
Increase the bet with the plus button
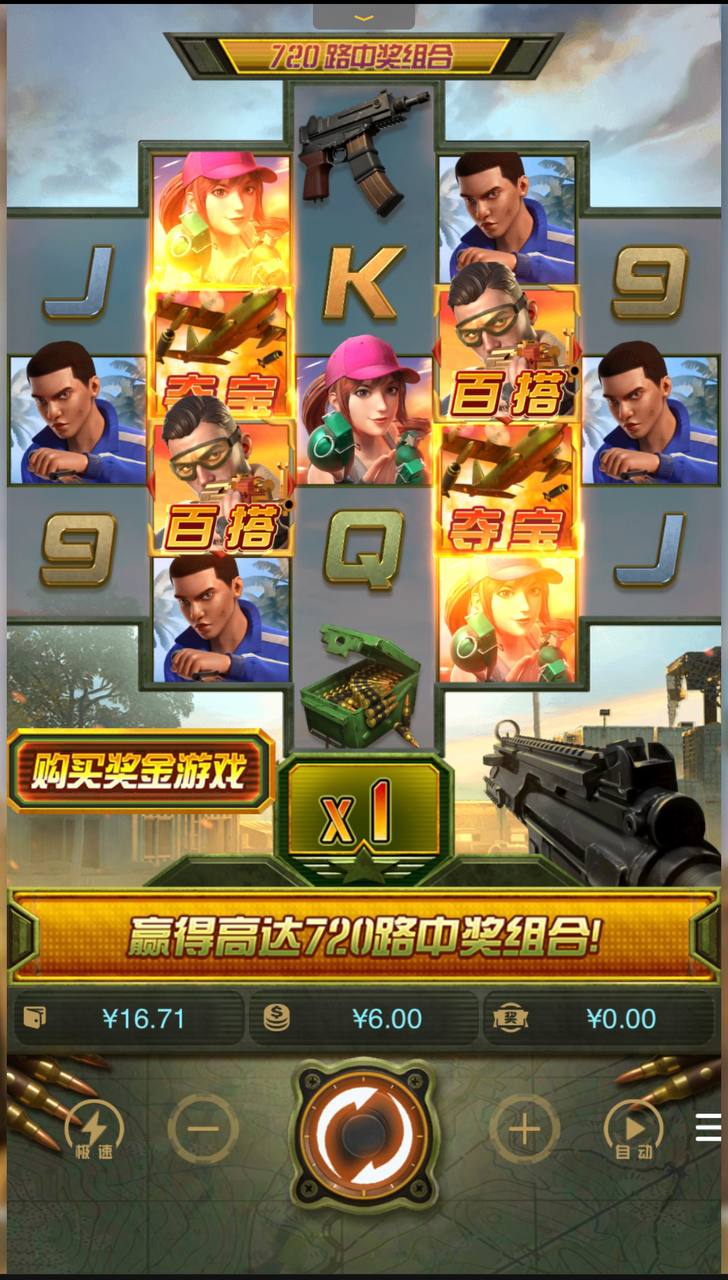pyautogui.click(x=524, y=1130)
